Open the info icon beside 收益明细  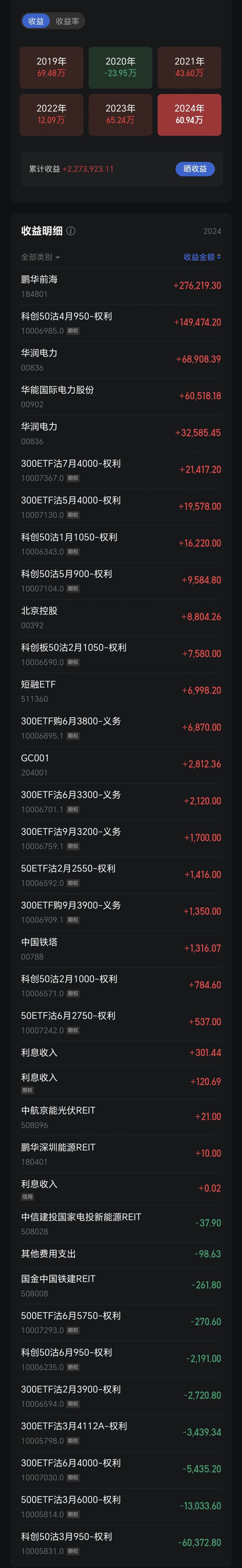[x=71, y=231]
